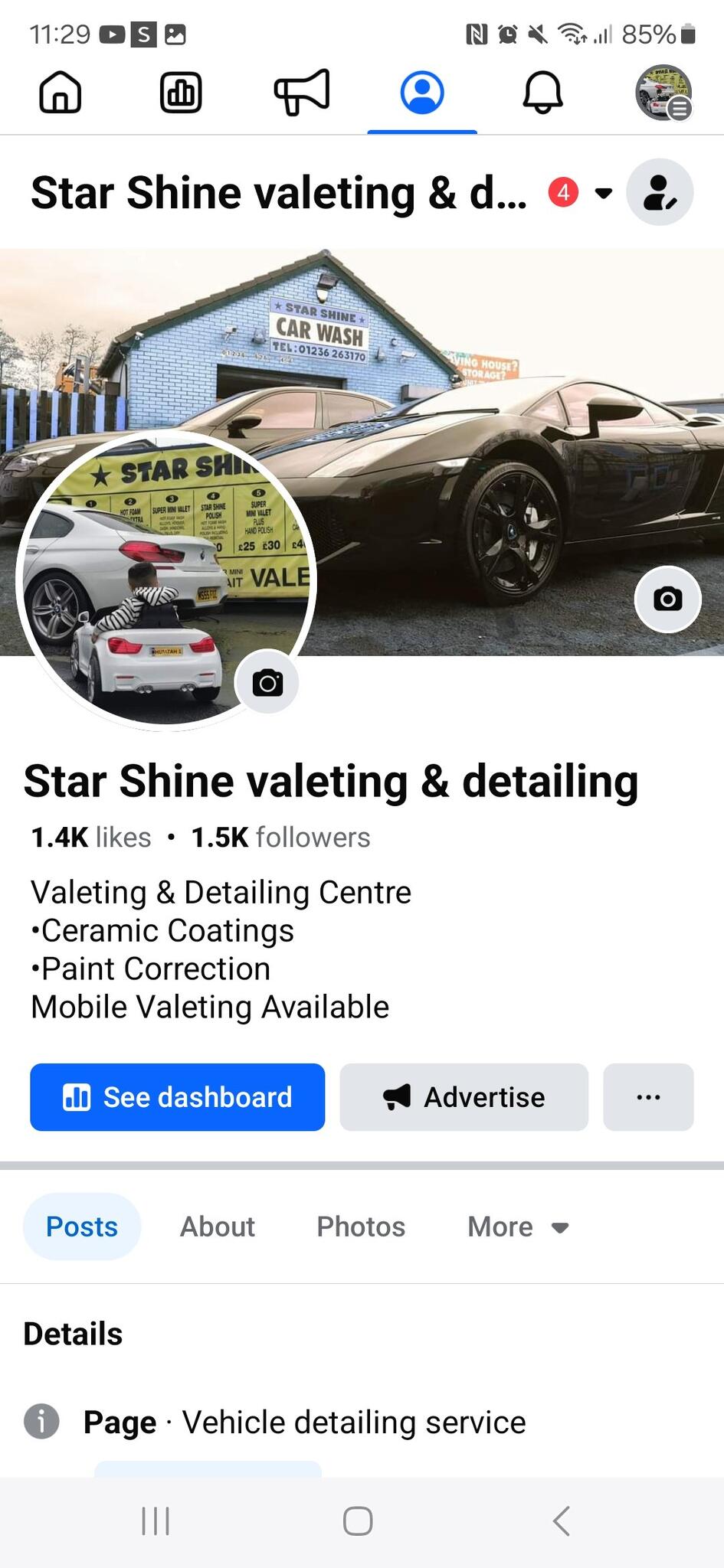Image resolution: width=724 pixels, height=1568 pixels.
Task: Toggle the account menu on the profile avatar
Action: point(663,93)
